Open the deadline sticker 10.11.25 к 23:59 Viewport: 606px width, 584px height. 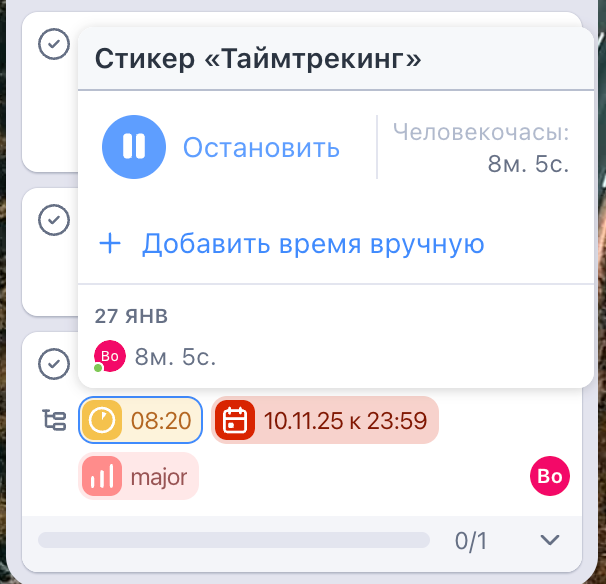[325, 420]
